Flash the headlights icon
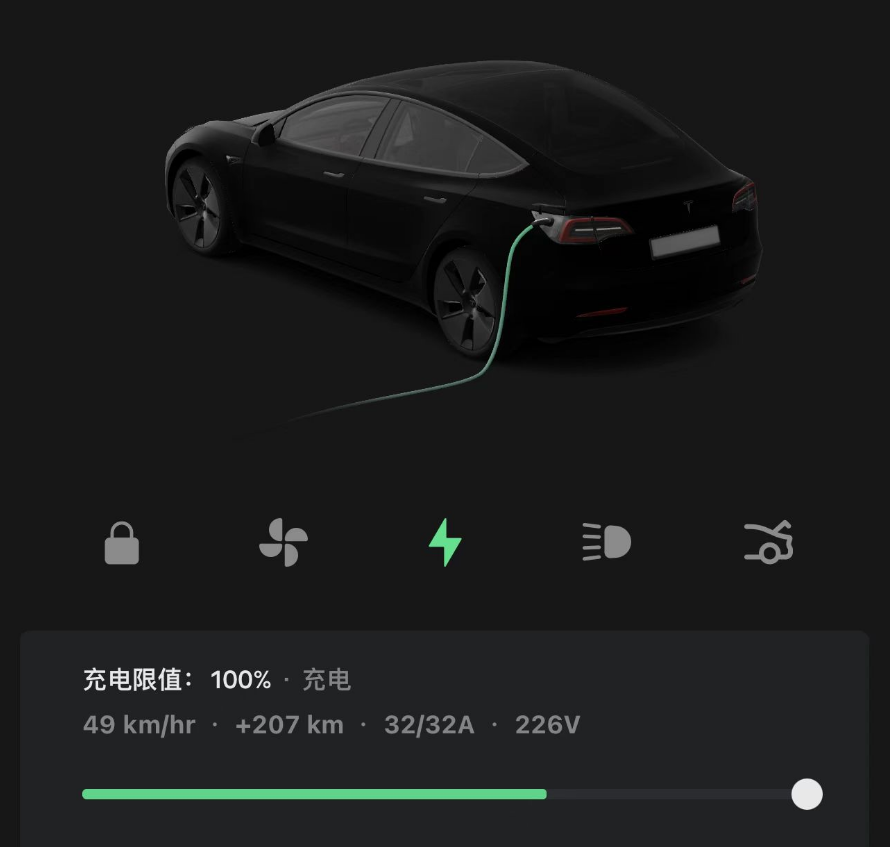This screenshot has width=890, height=847. 606,543
